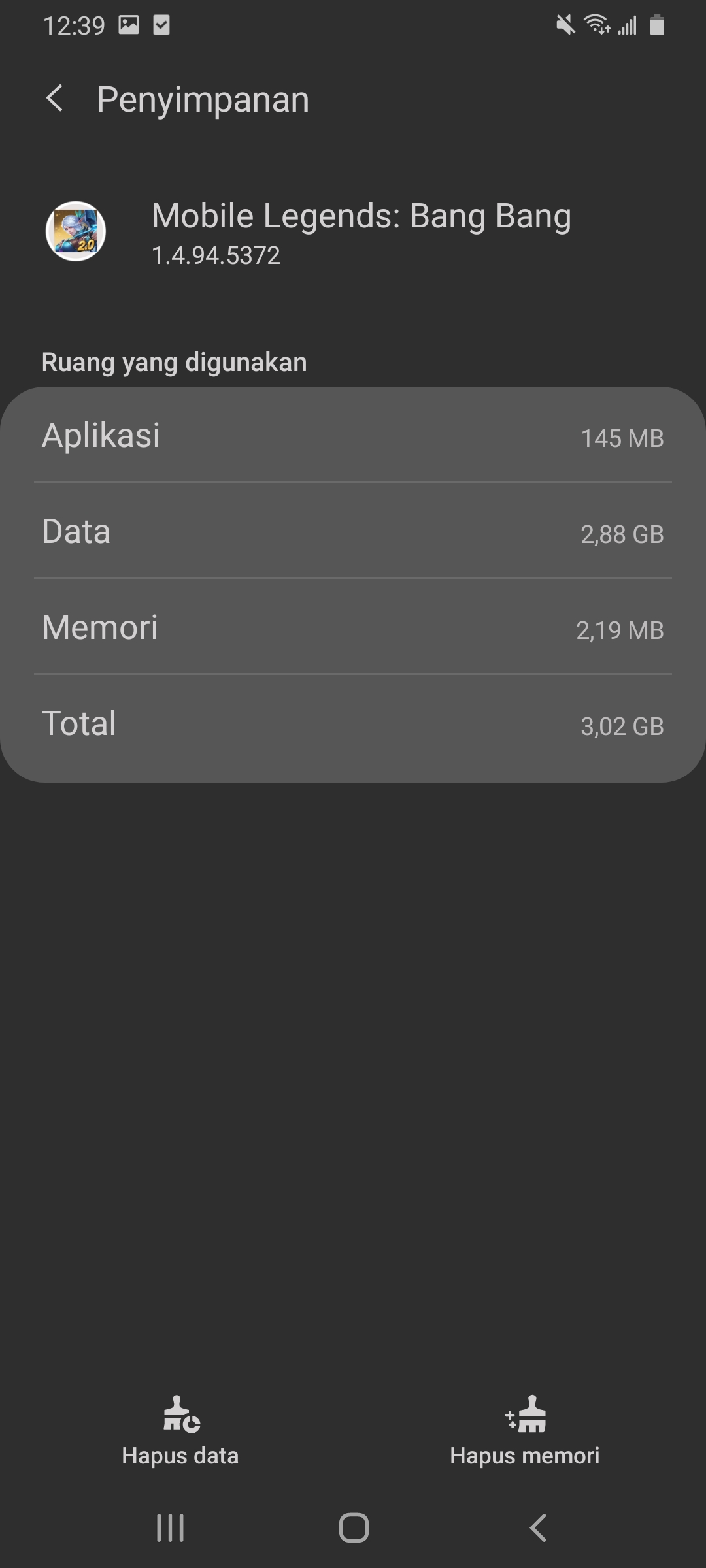Viewport: 706px width, 1568px height.
Task: Tap the Total storage row
Action: (x=353, y=723)
